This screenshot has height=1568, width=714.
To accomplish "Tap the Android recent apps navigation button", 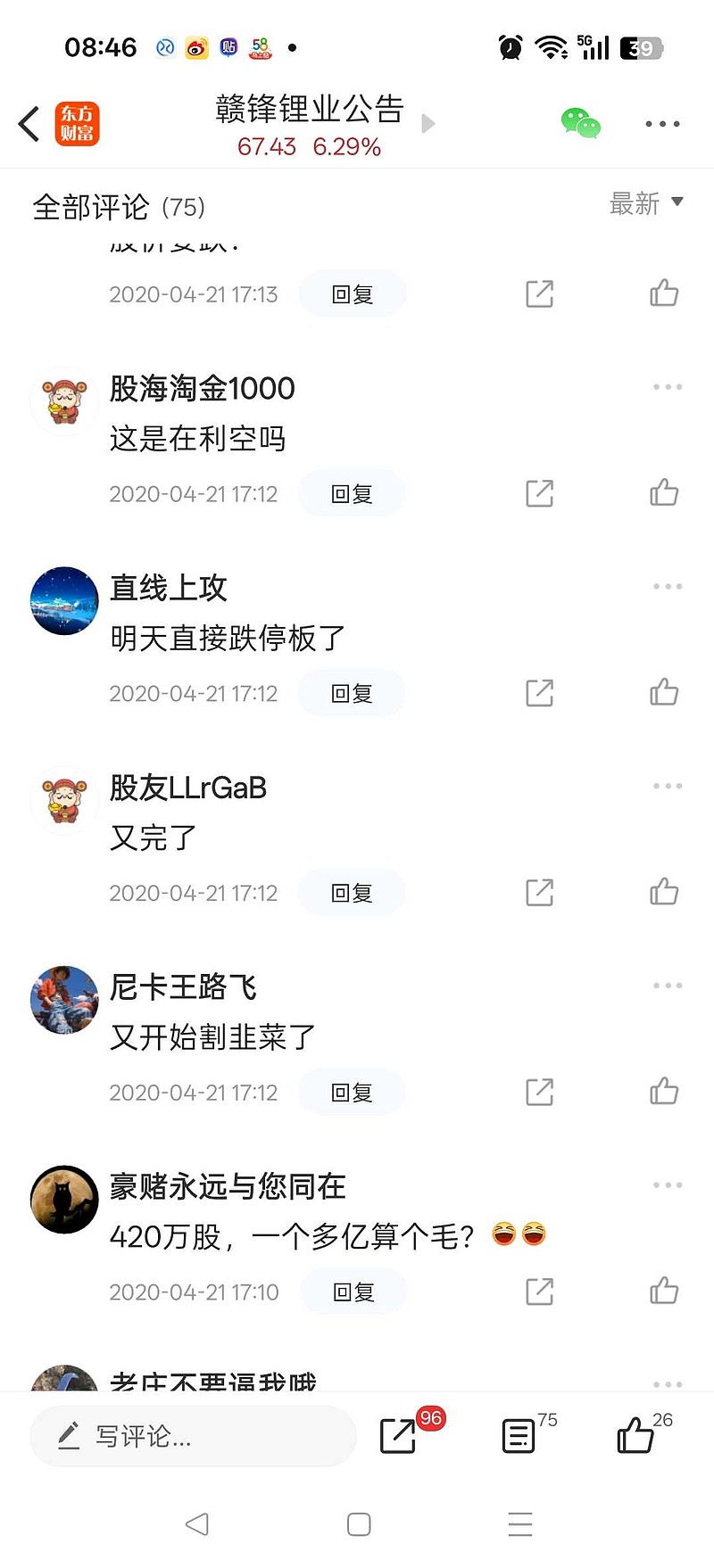I will click(520, 1525).
